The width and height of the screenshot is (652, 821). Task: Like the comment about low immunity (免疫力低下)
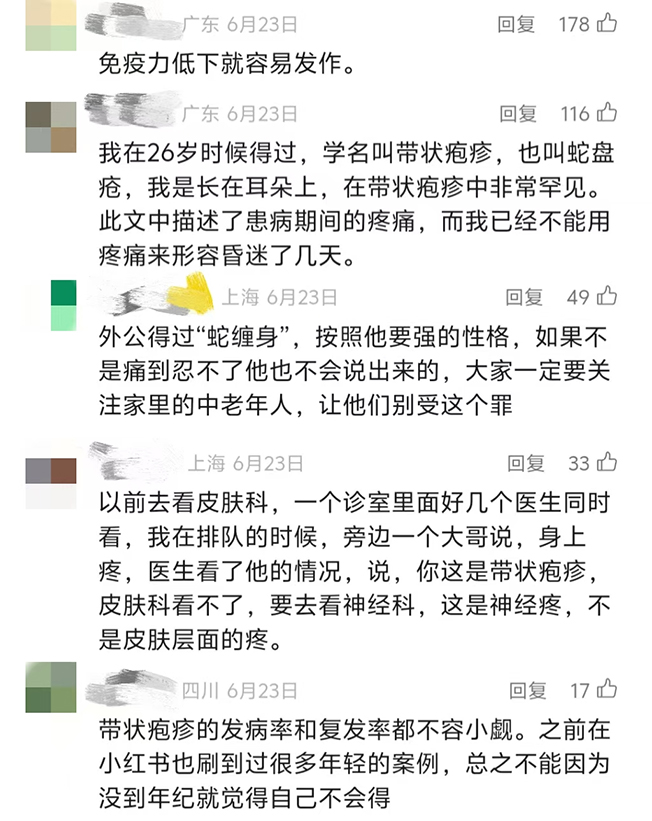607,24
